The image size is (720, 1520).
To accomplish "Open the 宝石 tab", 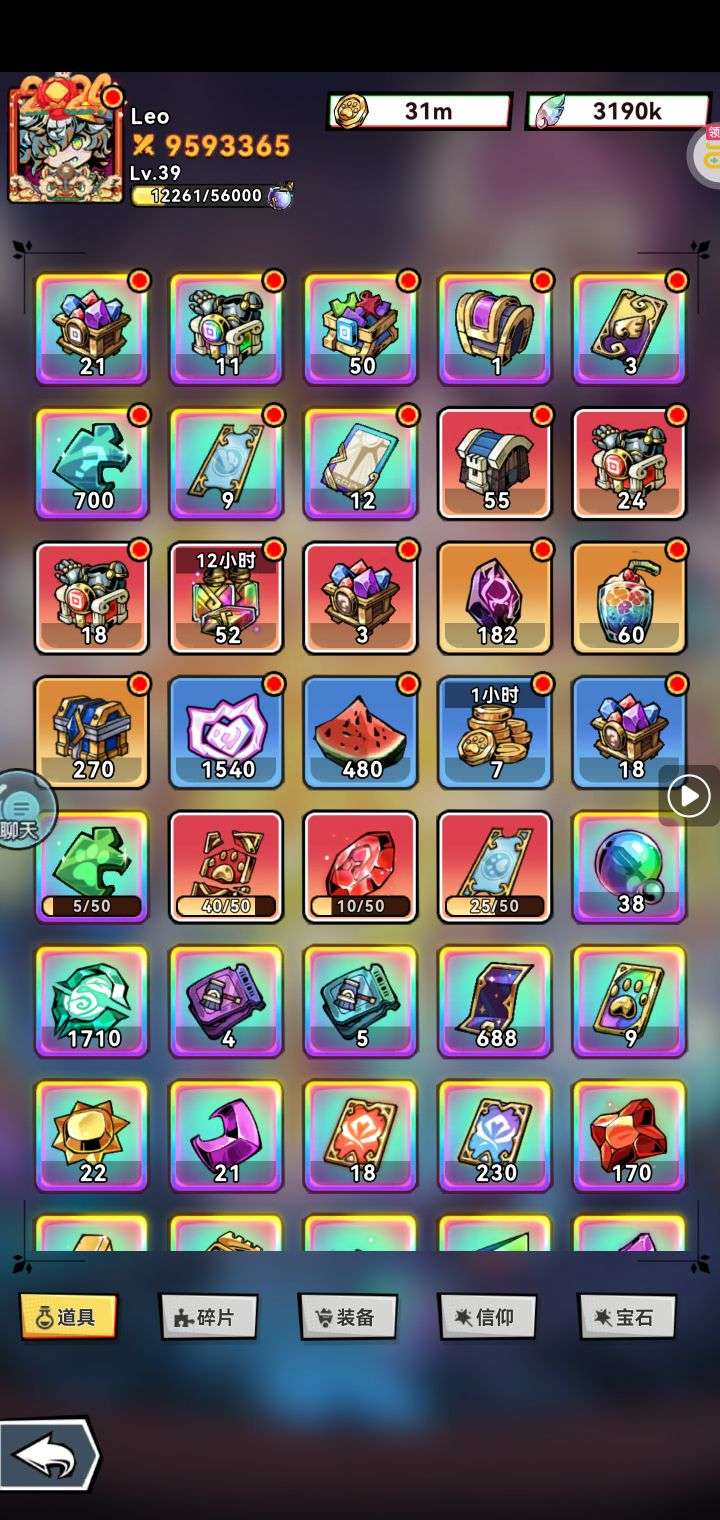I will coord(627,1317).
